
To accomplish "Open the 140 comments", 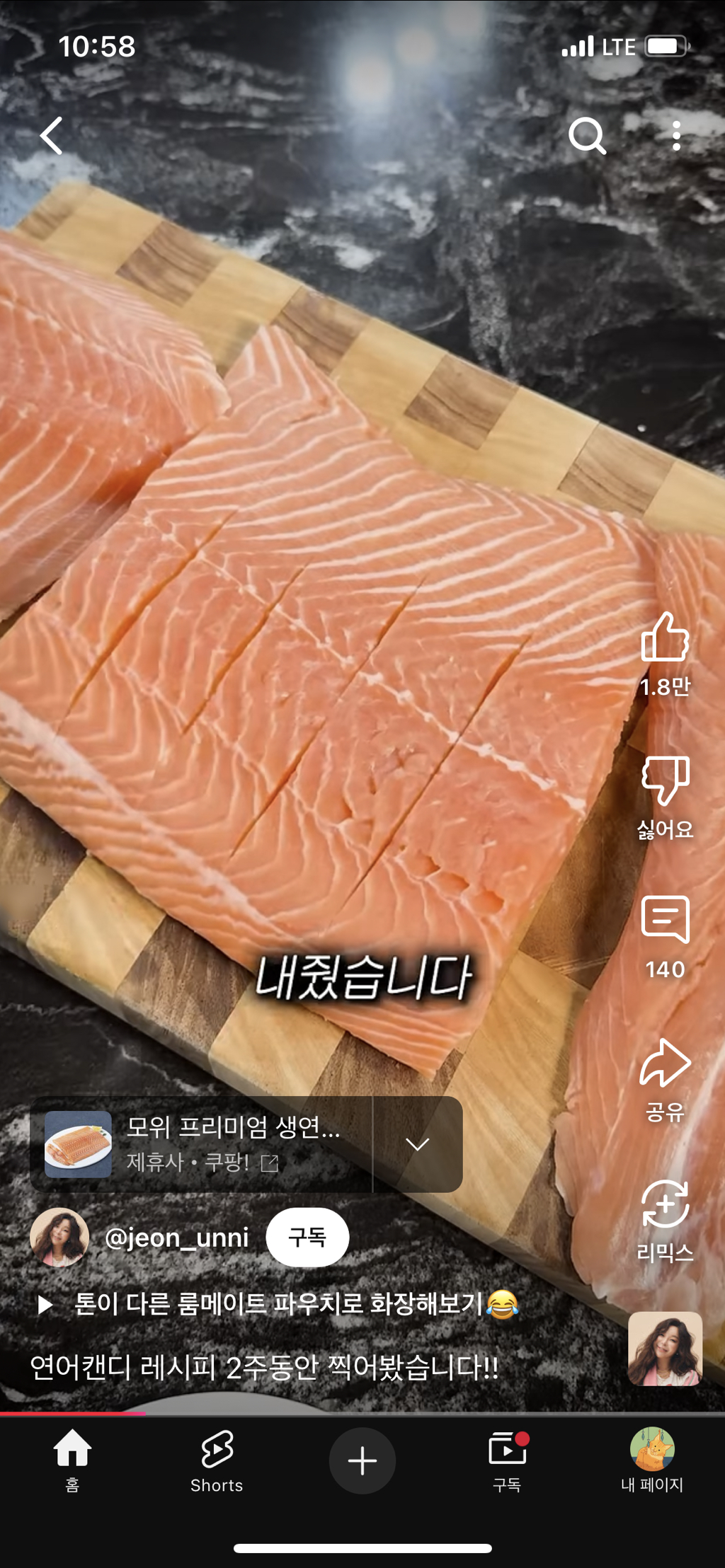I will [665, 920].
